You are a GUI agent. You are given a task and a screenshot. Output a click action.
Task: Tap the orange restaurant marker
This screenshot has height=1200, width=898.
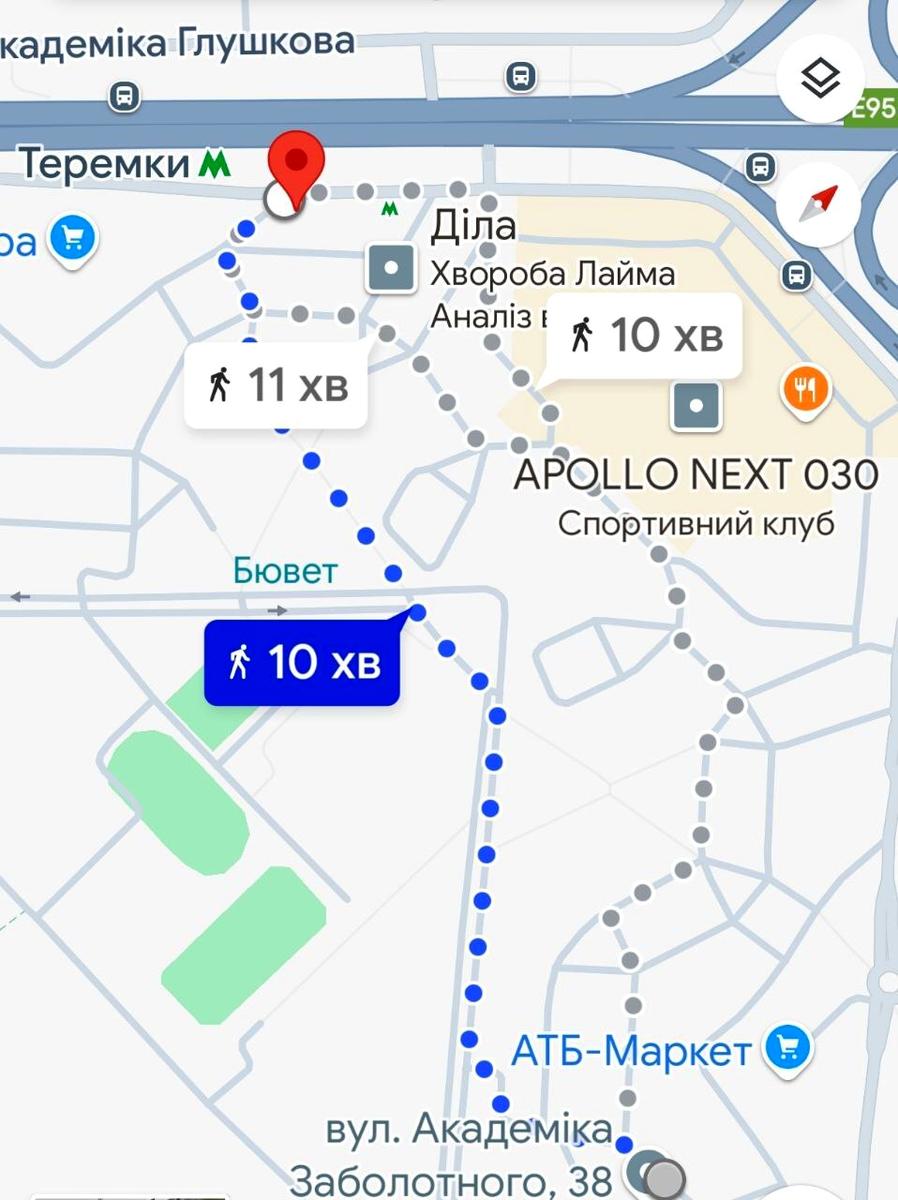[807, 388]
